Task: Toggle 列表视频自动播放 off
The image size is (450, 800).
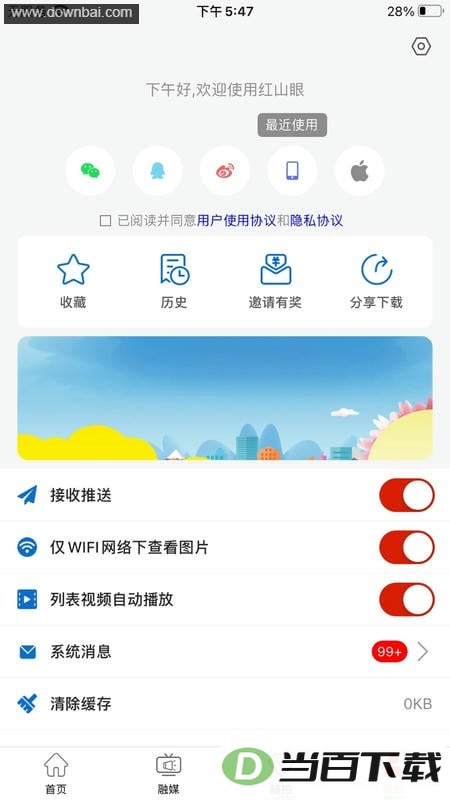Action: [407, 599]
